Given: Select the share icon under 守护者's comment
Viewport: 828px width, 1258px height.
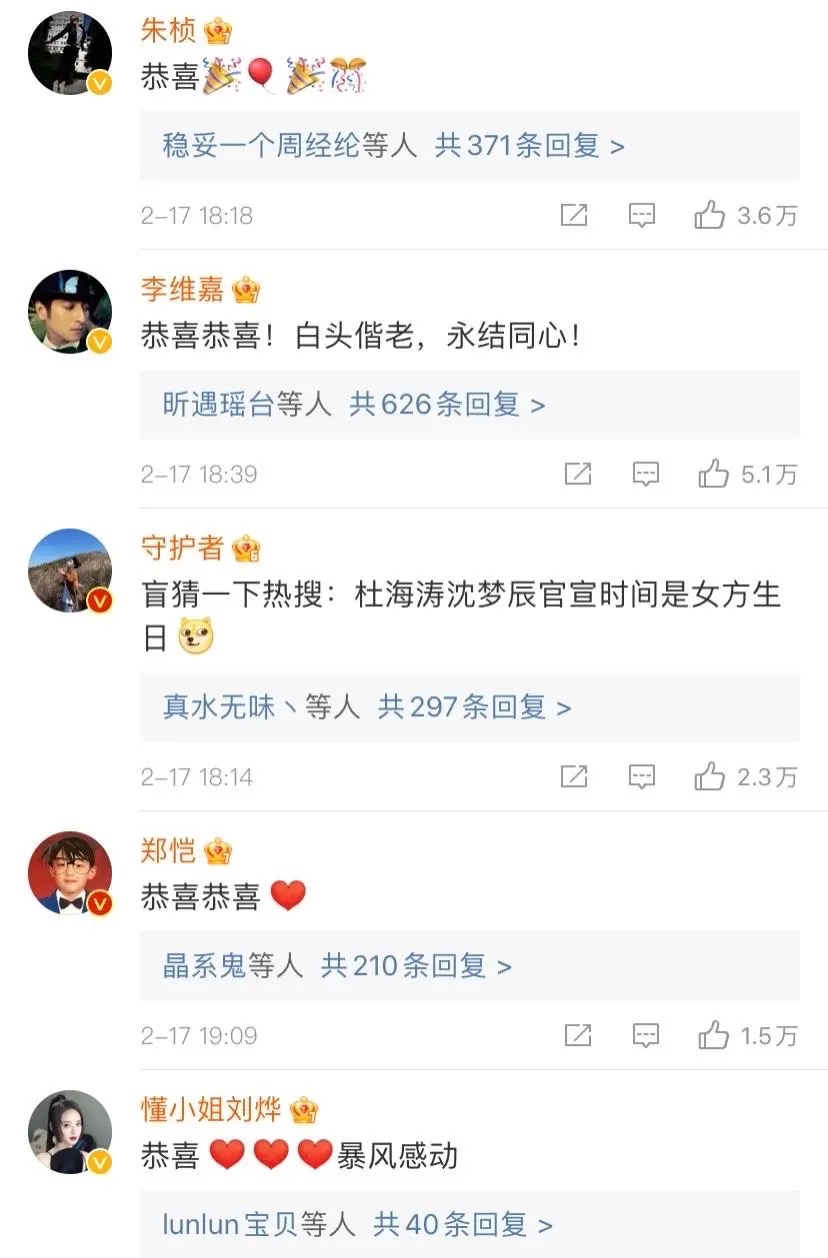Looking at the screenshot, I should 574,776.
